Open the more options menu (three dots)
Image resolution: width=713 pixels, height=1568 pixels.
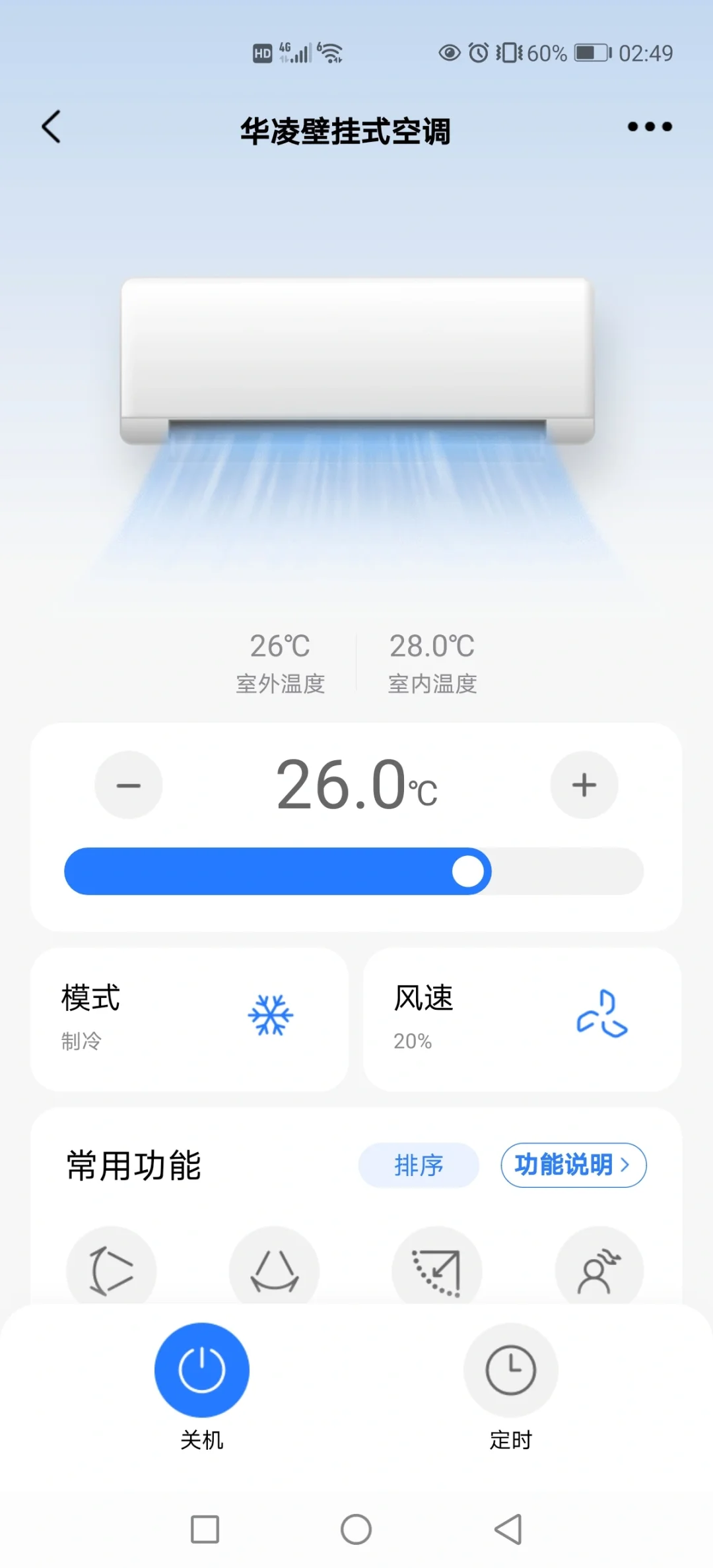[648, 127]
